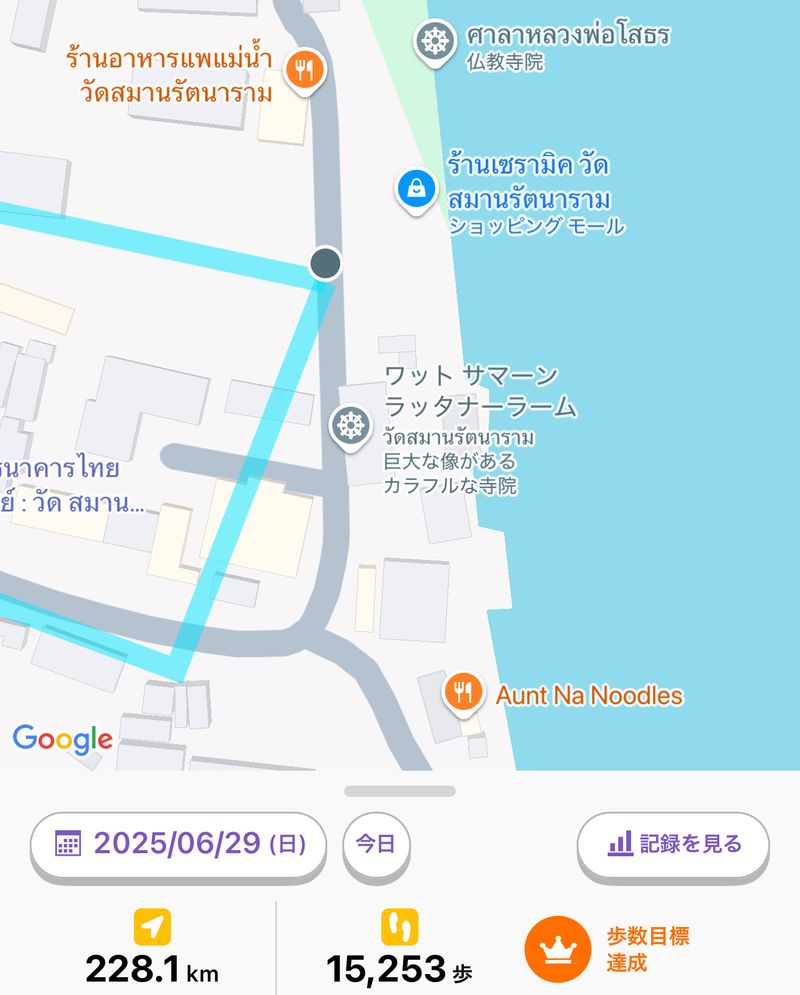Image resolution: width=800 pixels, height=995 pixels.
Task: Tap the ร้านเซรามิค shopping pin
Action: pos(414,188)
